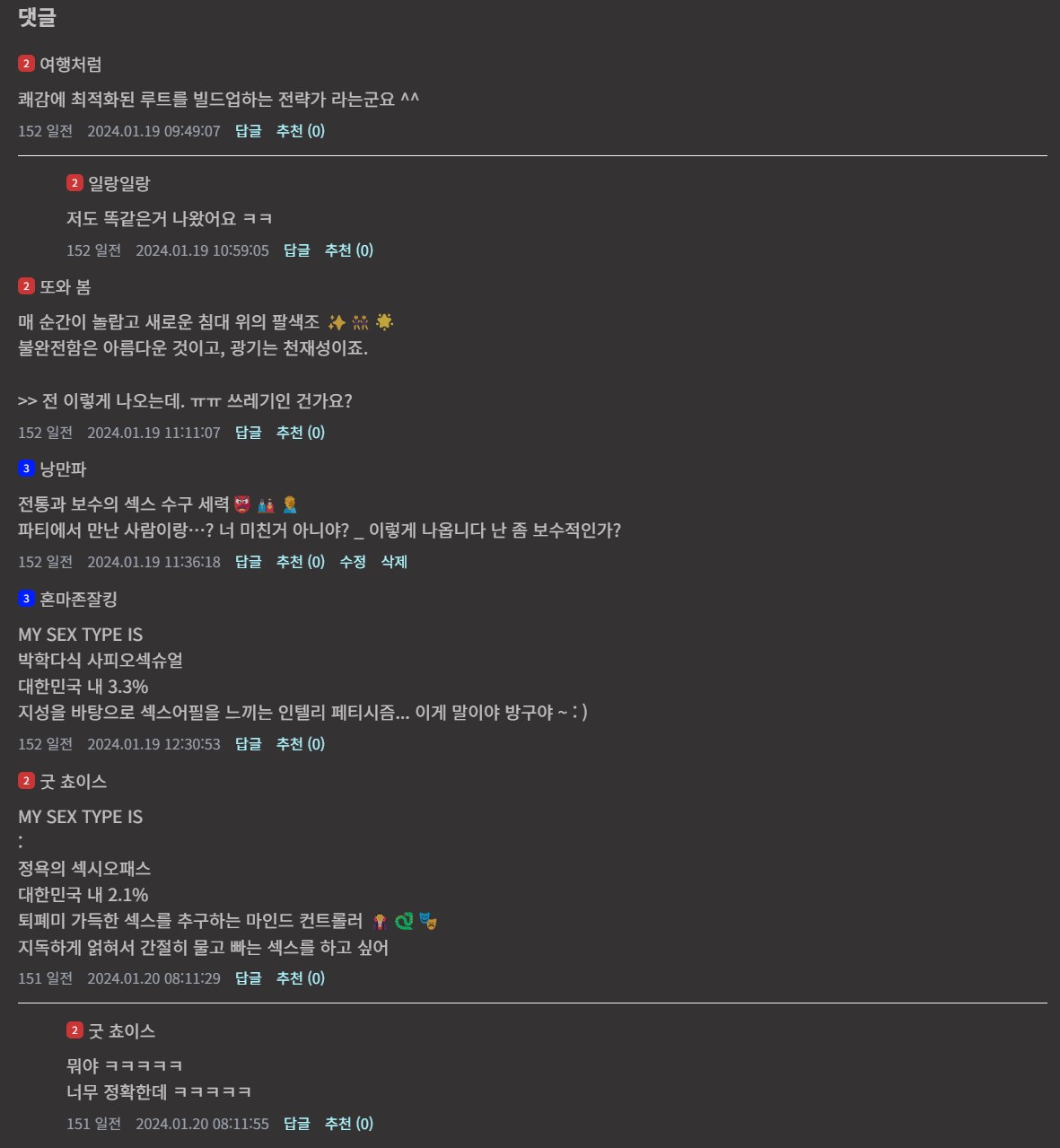This screenshot has width=1060, height=1148.
Task: Reply to 여행처럼's comment
Action: pyautogui.click(x=248, y=131)
